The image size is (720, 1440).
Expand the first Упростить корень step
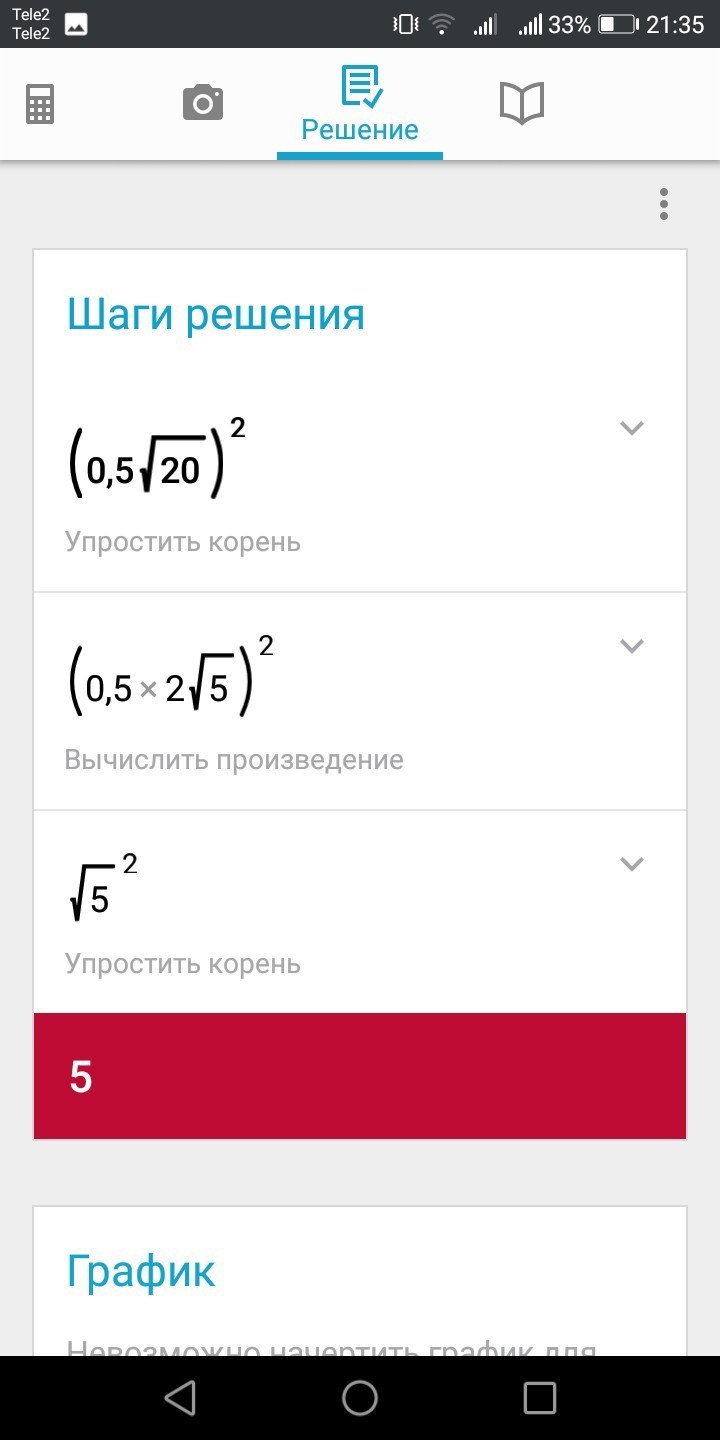[631, 429]
